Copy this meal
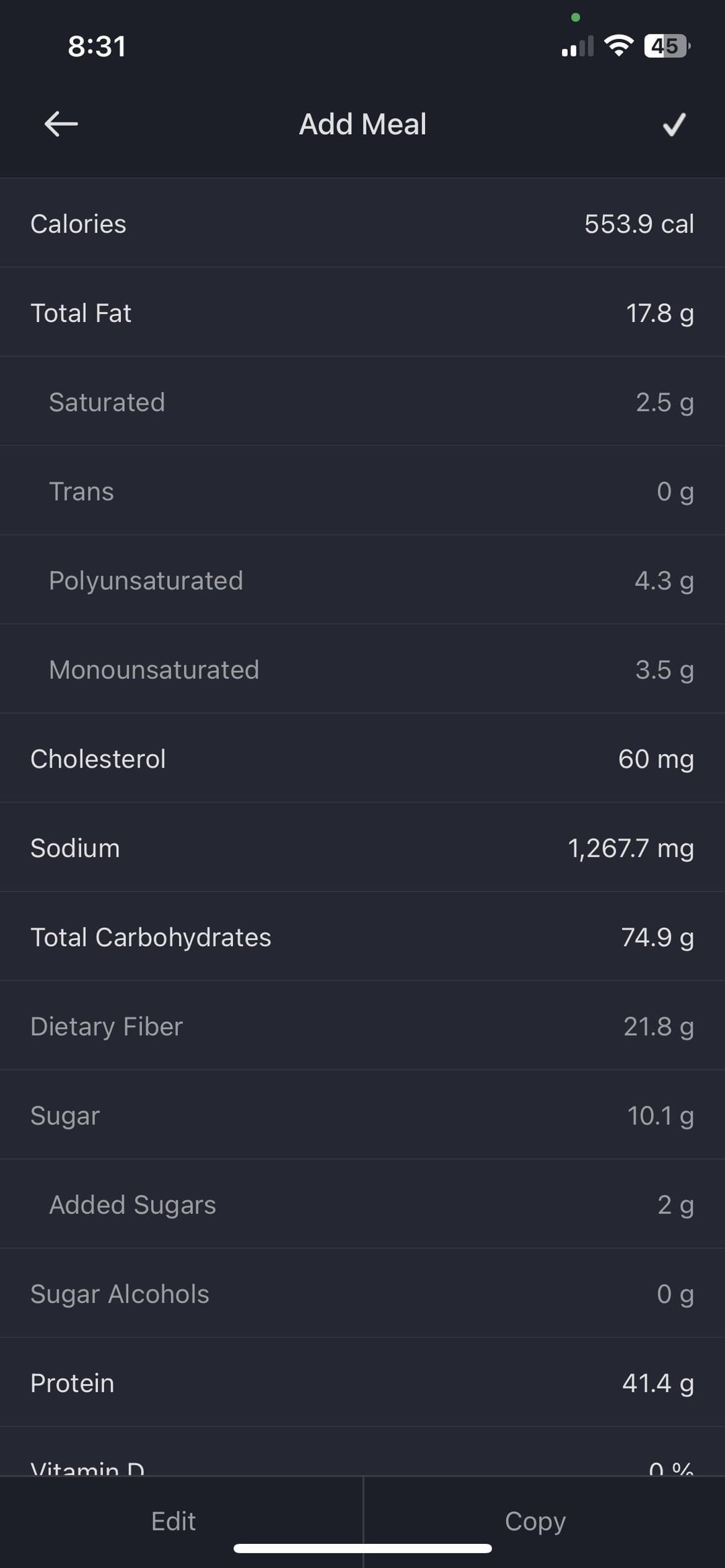The image size is (725, 1568). click(535, 1521)
